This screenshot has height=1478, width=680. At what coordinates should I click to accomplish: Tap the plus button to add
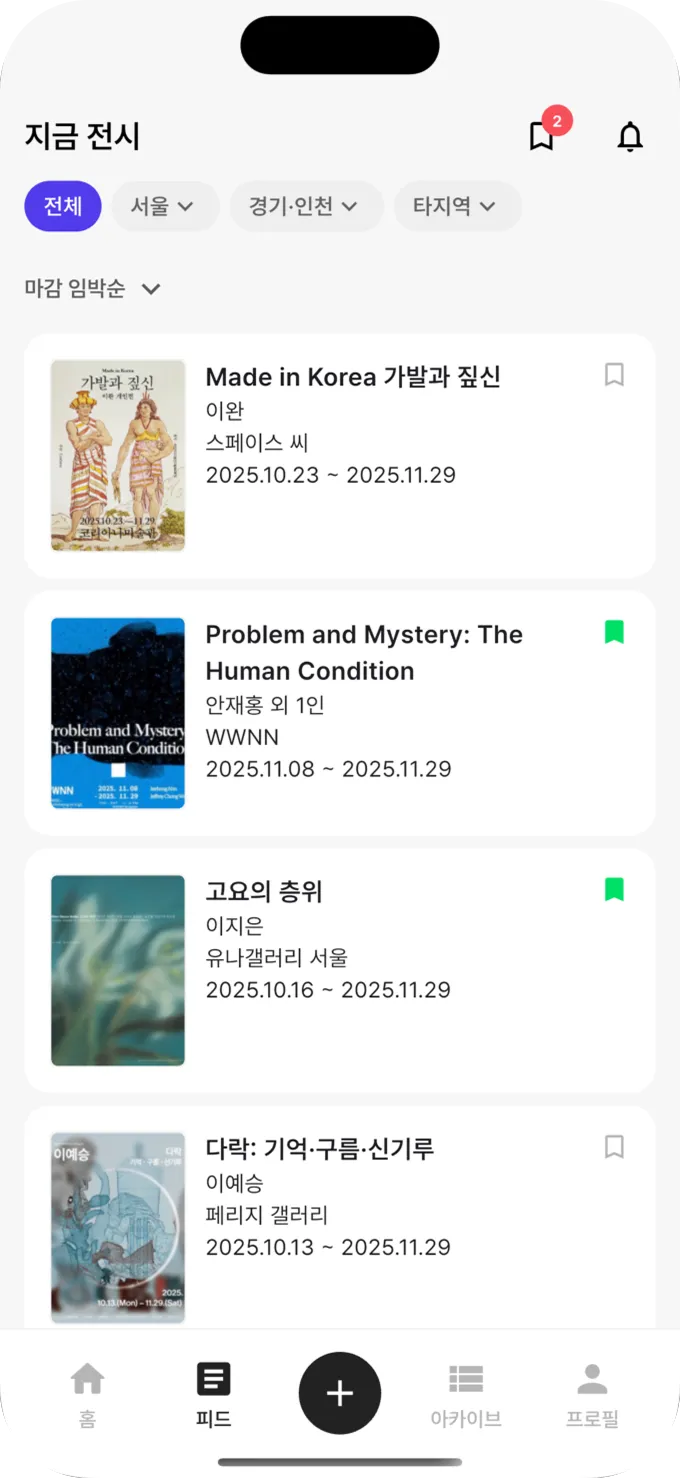click(340, 1393)
